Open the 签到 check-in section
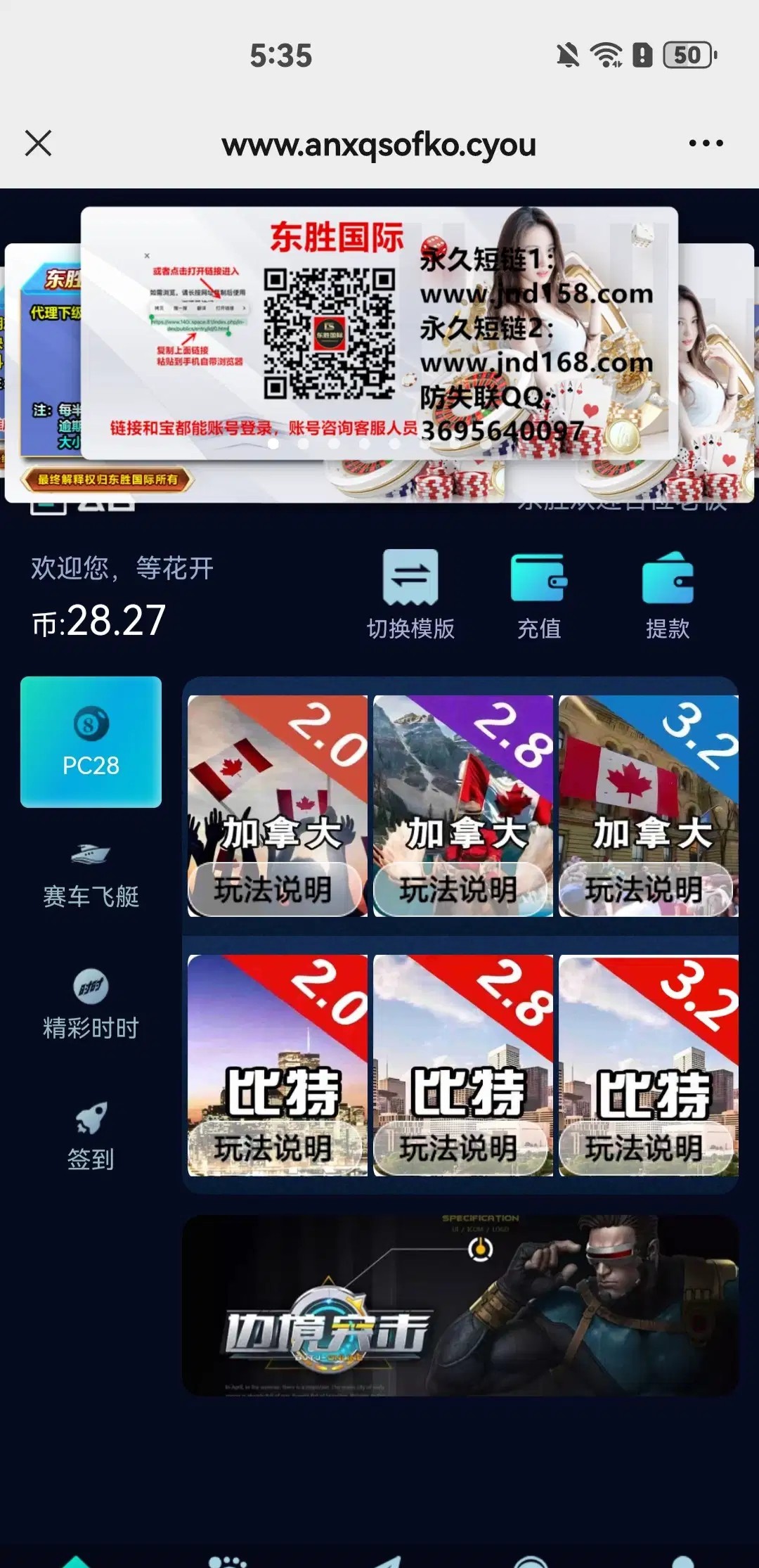 tap(91, 1136)
